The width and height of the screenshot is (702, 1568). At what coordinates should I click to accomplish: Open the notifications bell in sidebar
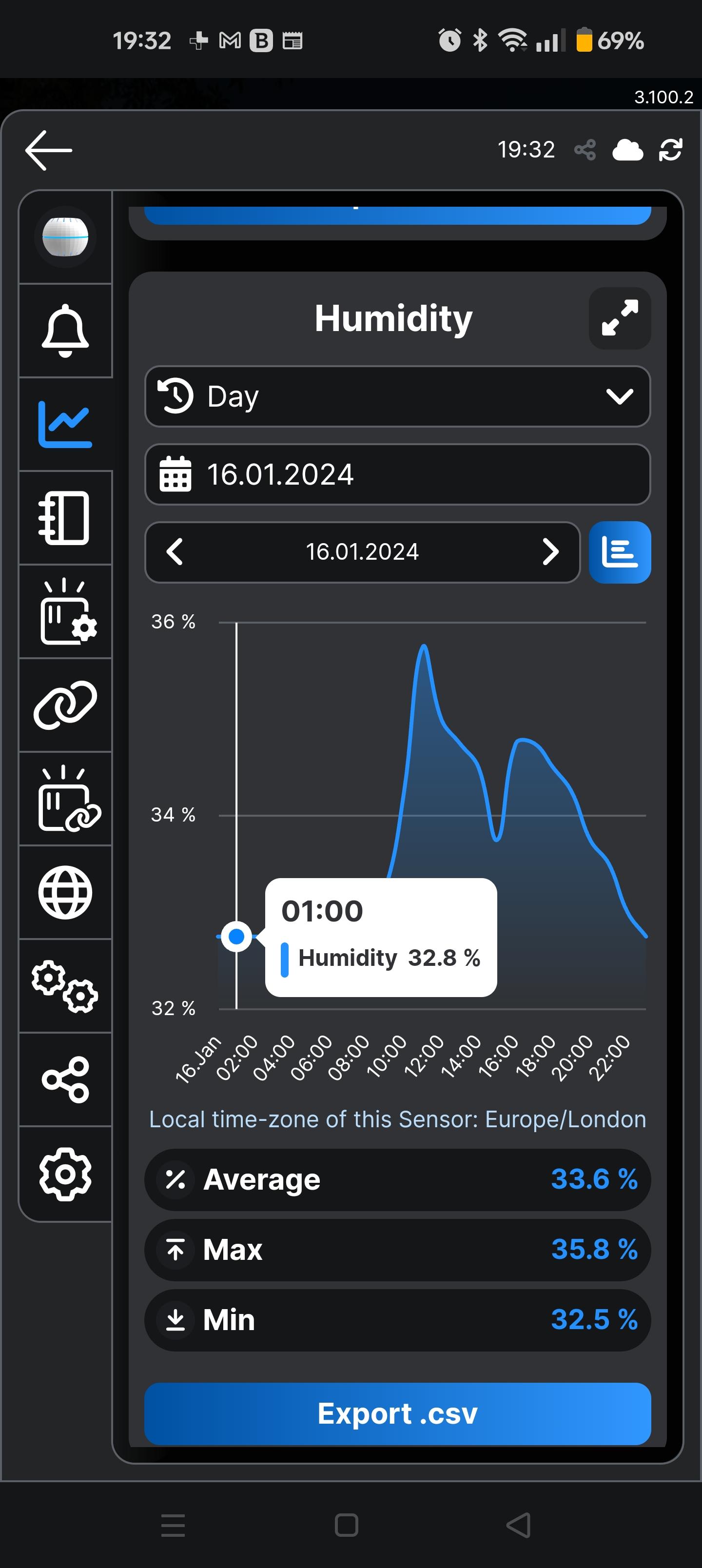(65, 331)
